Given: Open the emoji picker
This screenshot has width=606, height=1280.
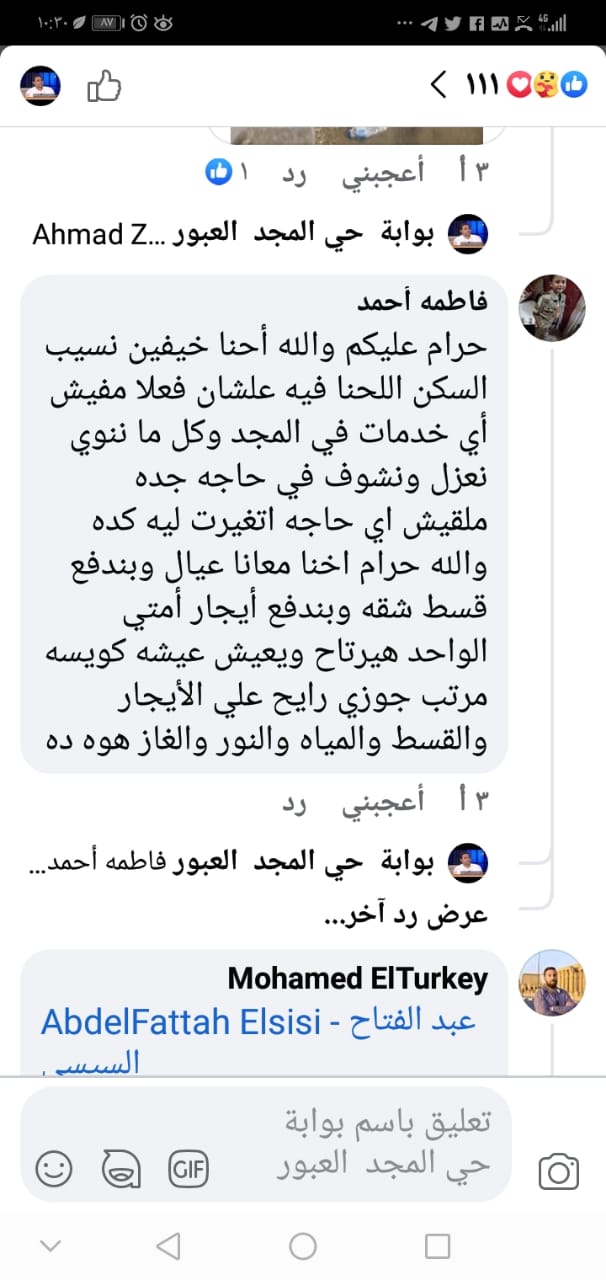Looking at the screenshot, I should click(x=54, y=1167).
